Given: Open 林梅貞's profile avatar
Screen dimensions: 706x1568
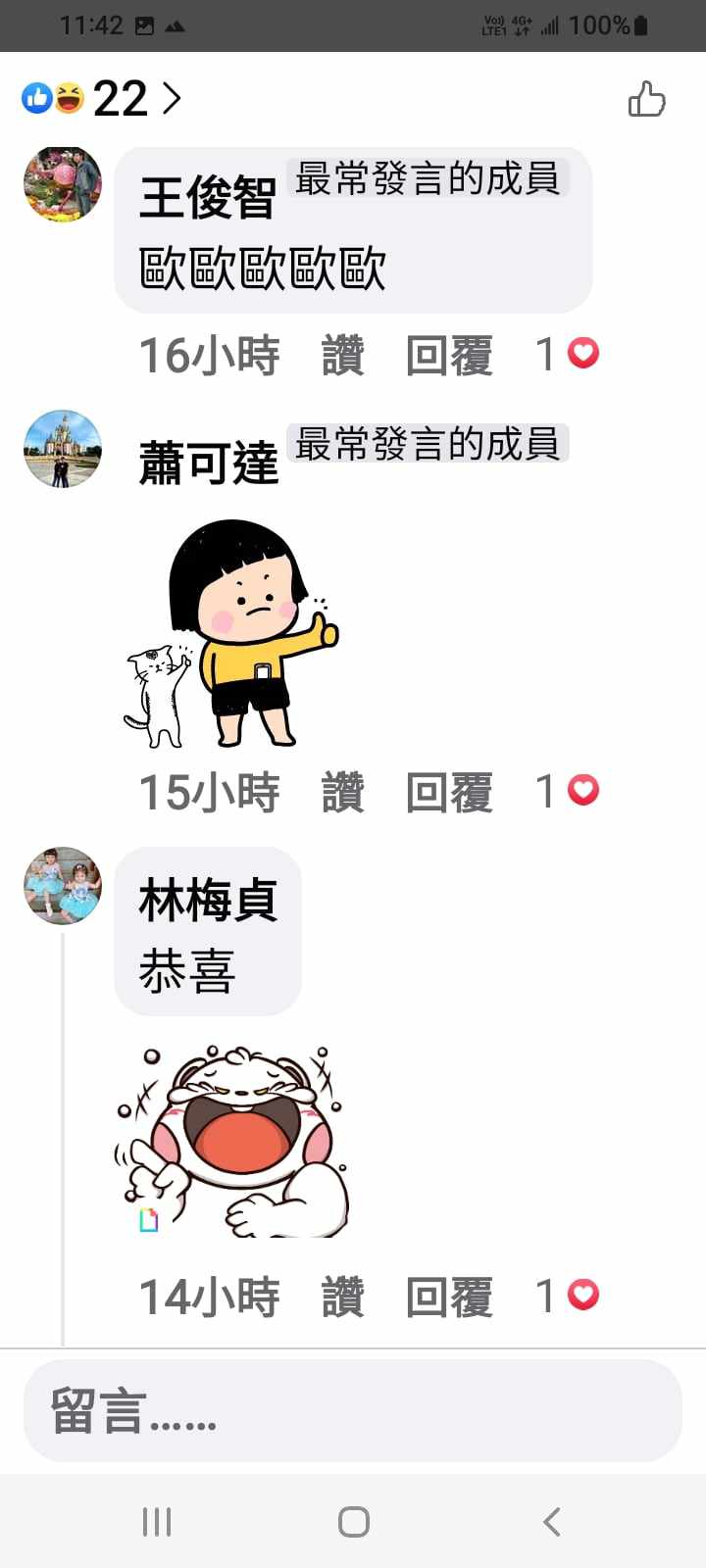Looking at the screenshot, I should 63,886.
